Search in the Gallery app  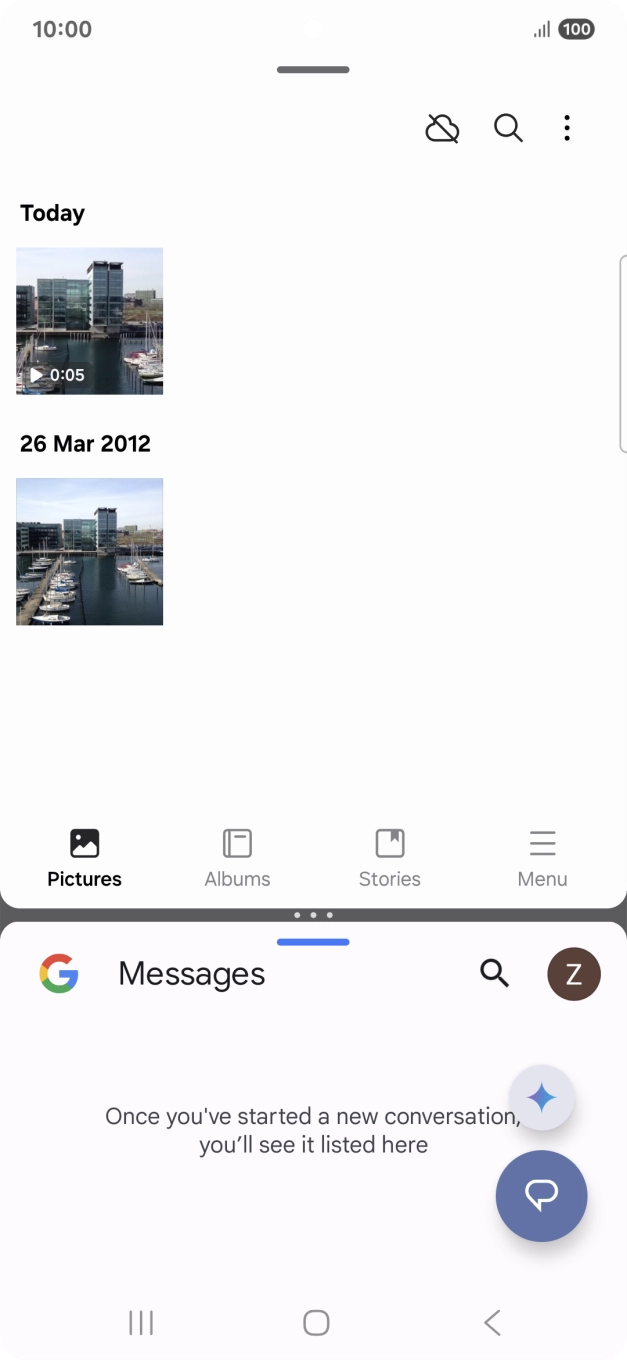pyautogui.click(x=508, y=128)
